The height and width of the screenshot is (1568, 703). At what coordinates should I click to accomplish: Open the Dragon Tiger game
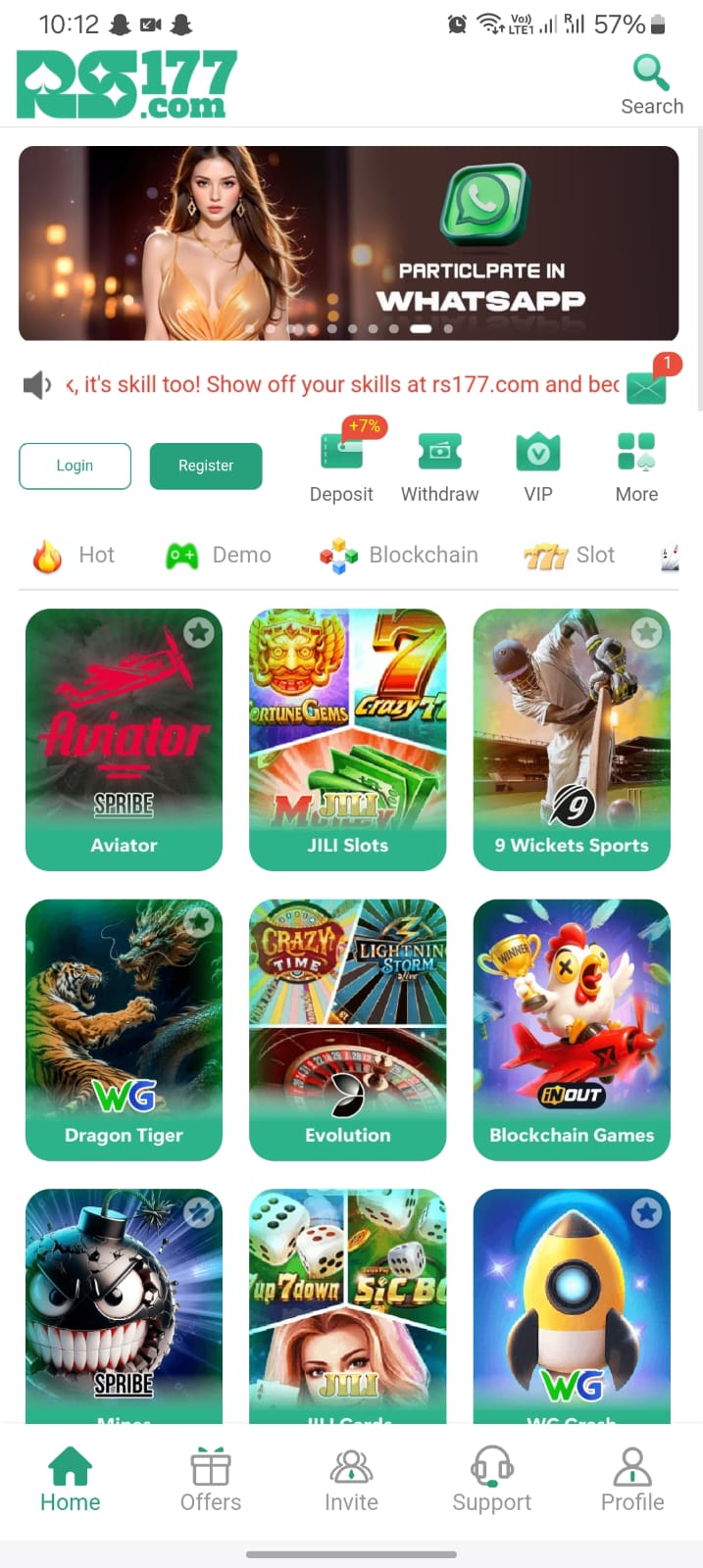tap(124, 1029)
